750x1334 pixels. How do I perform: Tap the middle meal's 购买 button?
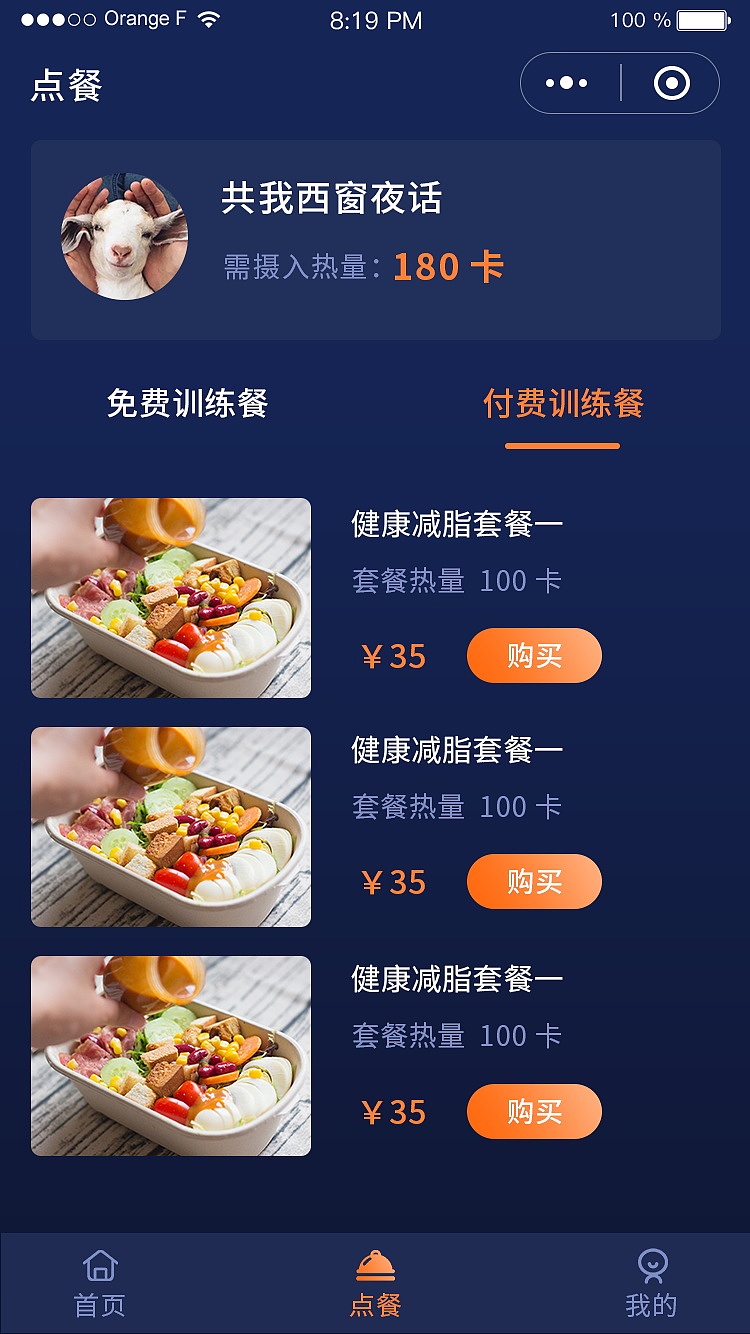[x=534, y=881]
